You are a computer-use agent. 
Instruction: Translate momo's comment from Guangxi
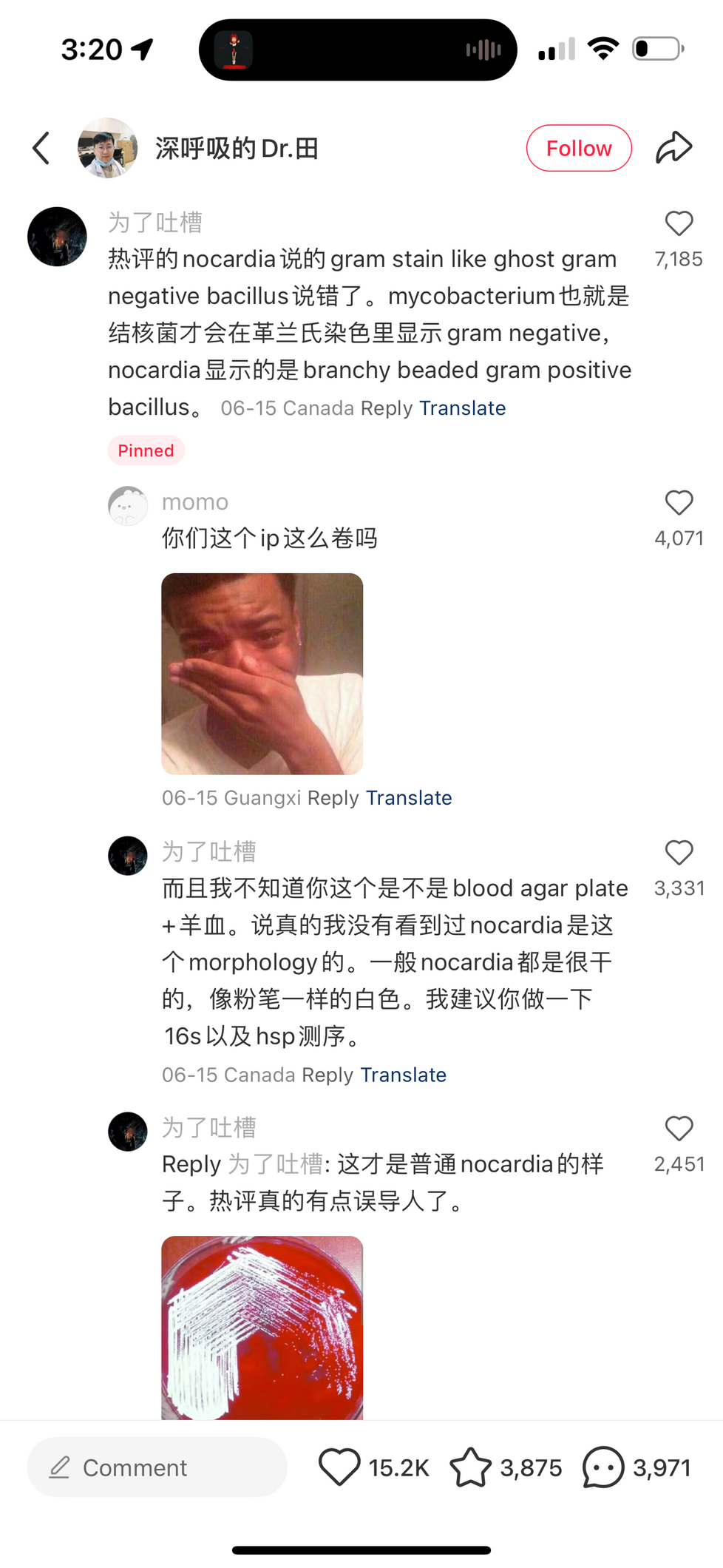click(408, 798)
